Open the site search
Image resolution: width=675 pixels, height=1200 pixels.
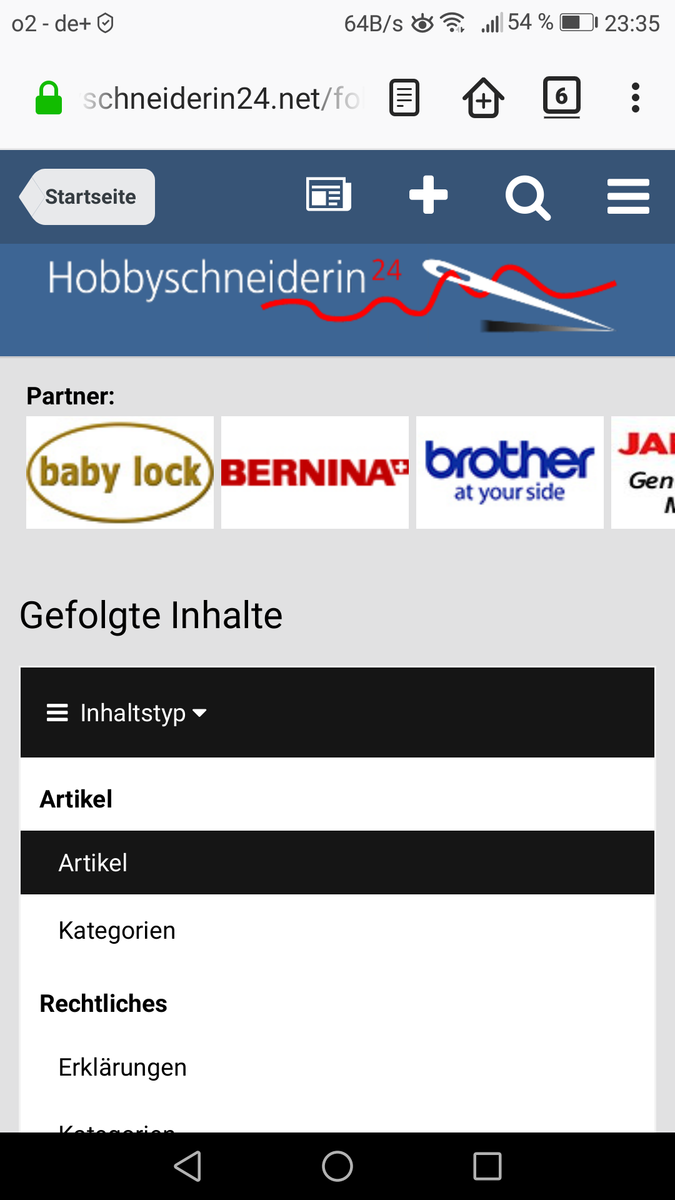pos(527,197)
